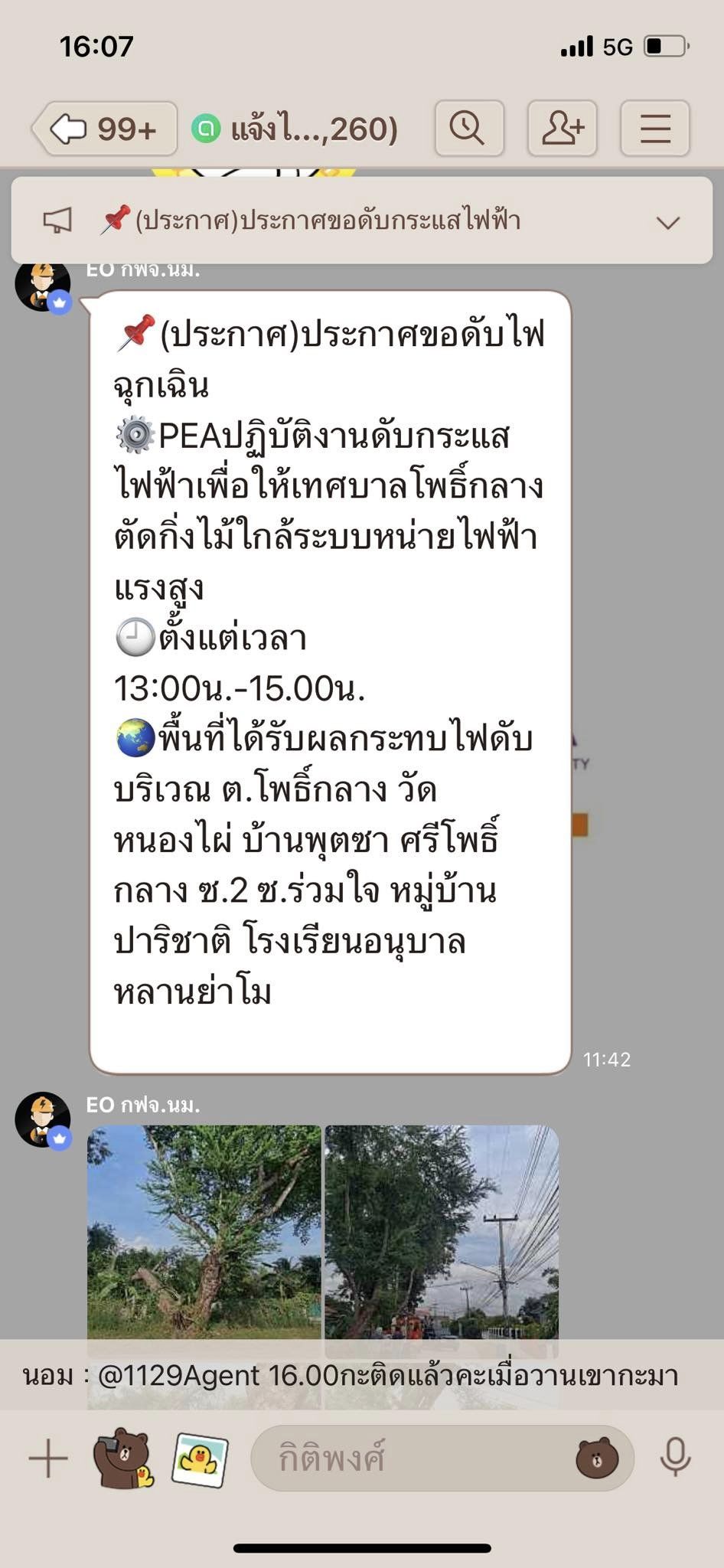Open the chat hamburger menu
The height and width of the screenshot is (1568, 724).
[655, 129]
